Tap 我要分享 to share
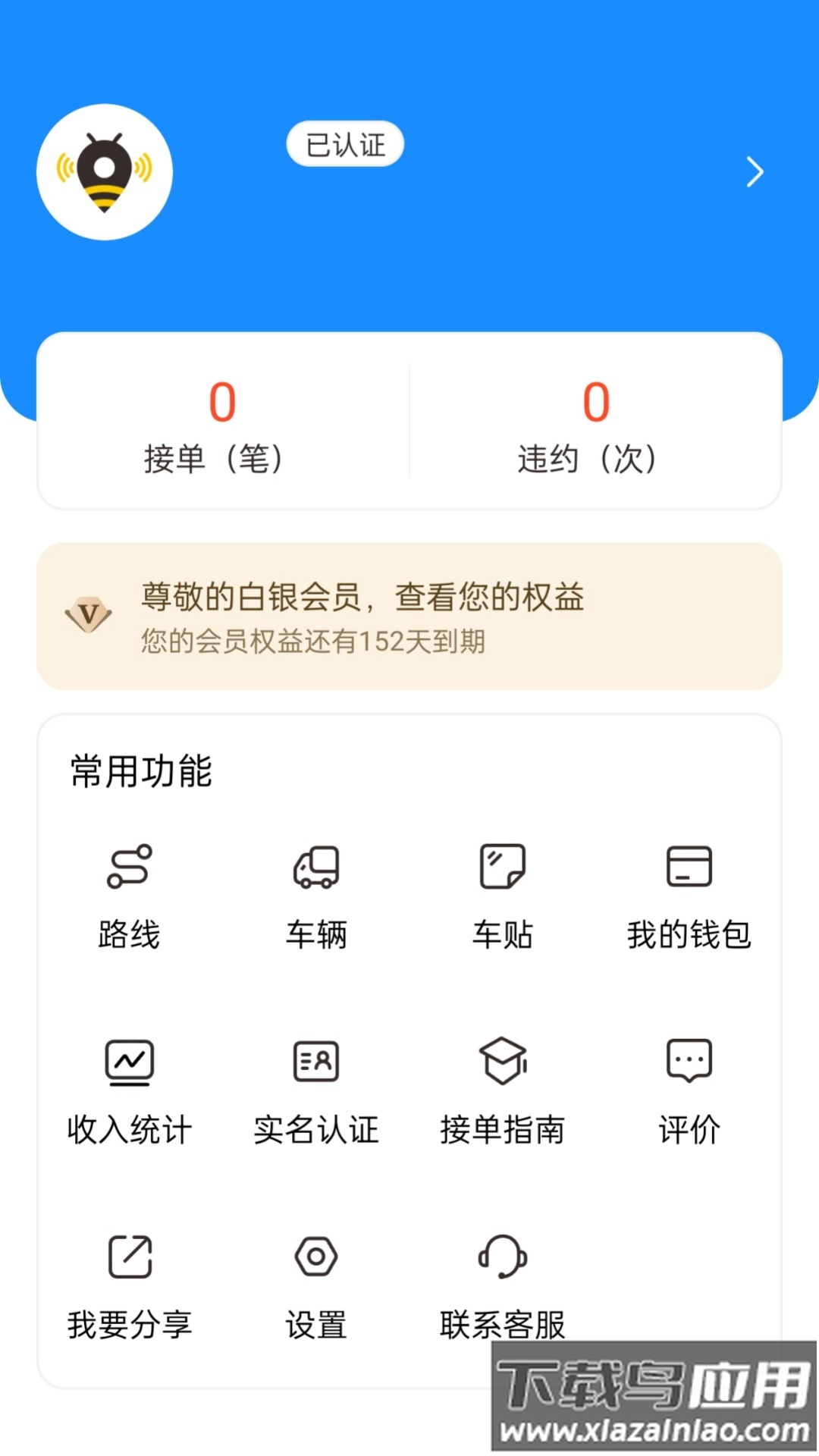Image resolution: width=819 pixels, height=1456 pixels. click(x=129, y=1285)
